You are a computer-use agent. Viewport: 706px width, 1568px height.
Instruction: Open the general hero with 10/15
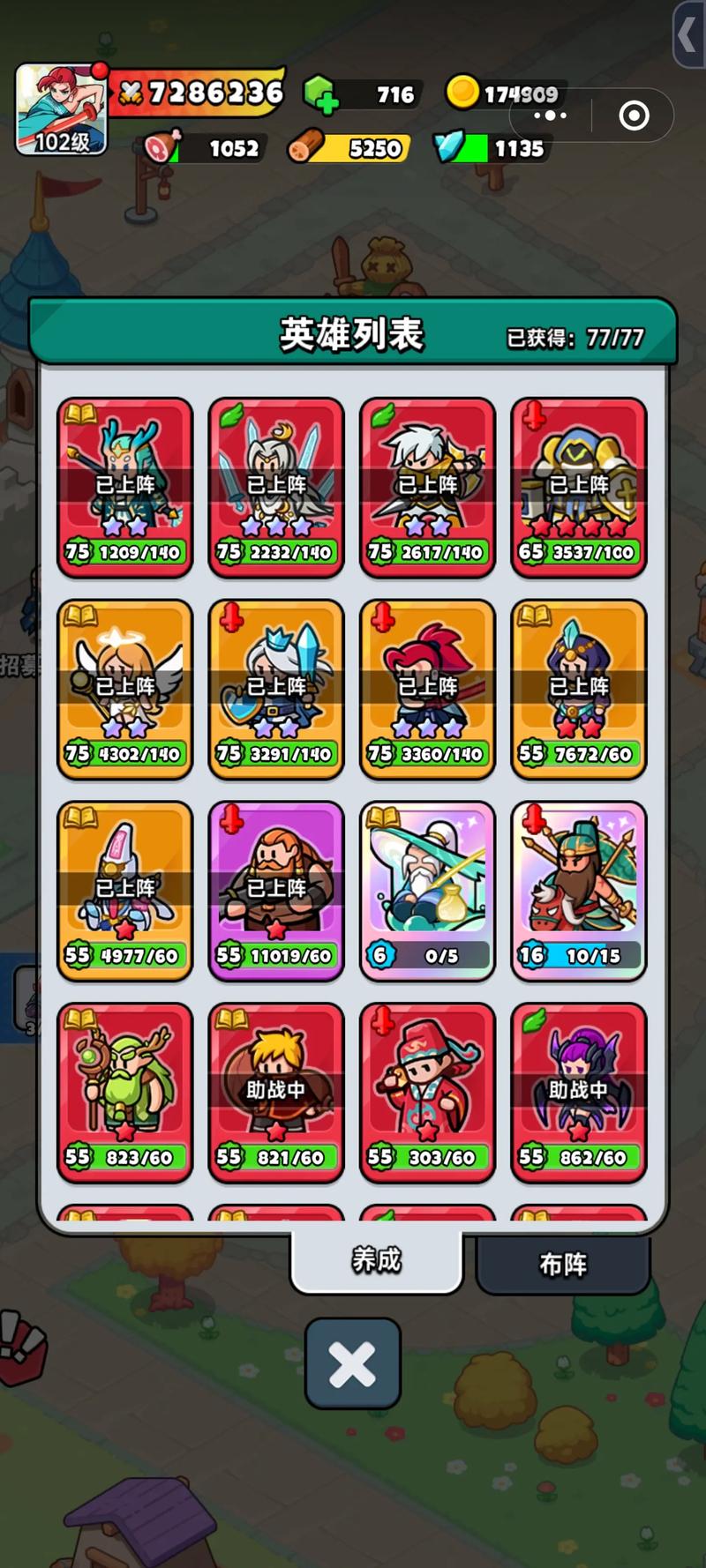(579, 891)
